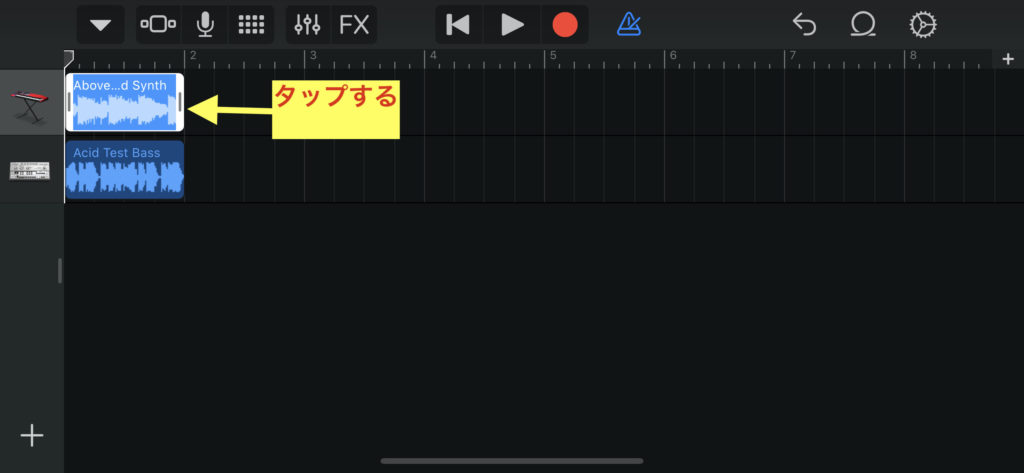Open the microphone input button
This screenshot has width=1024, height=473.
(205, 25)
